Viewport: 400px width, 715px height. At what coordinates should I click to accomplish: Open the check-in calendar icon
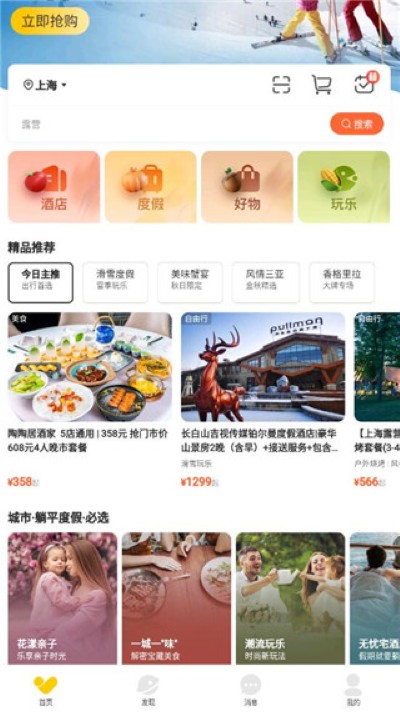[365, 83]
